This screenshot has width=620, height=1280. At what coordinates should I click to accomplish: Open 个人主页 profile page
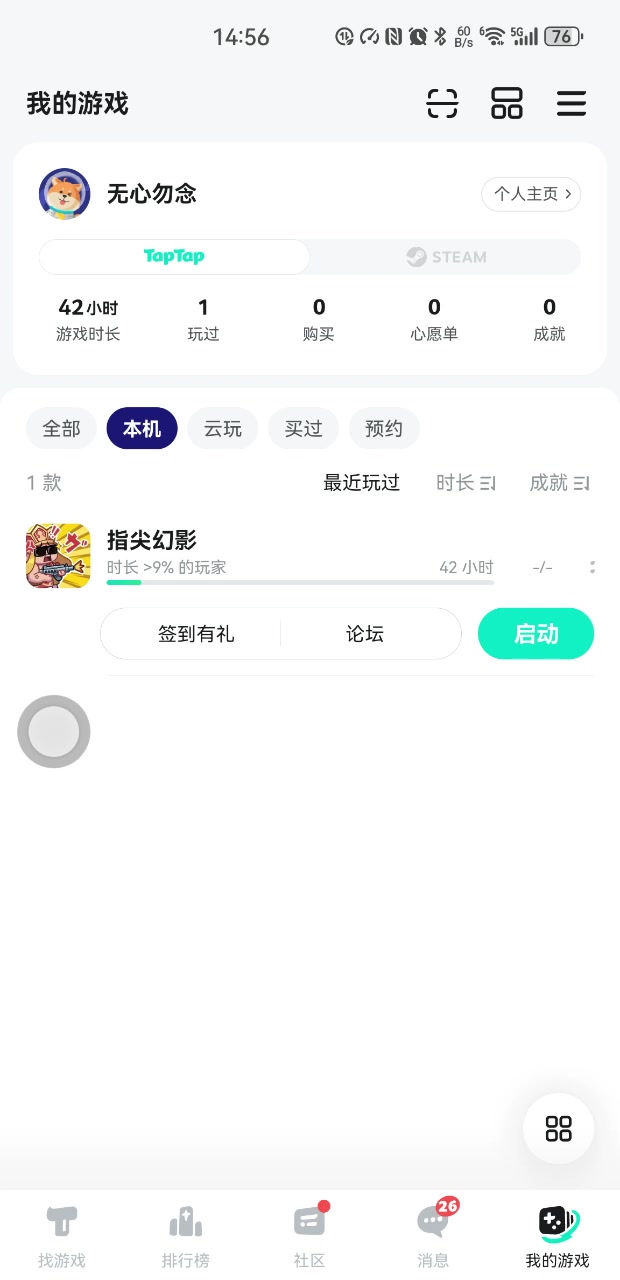[531, 194]
